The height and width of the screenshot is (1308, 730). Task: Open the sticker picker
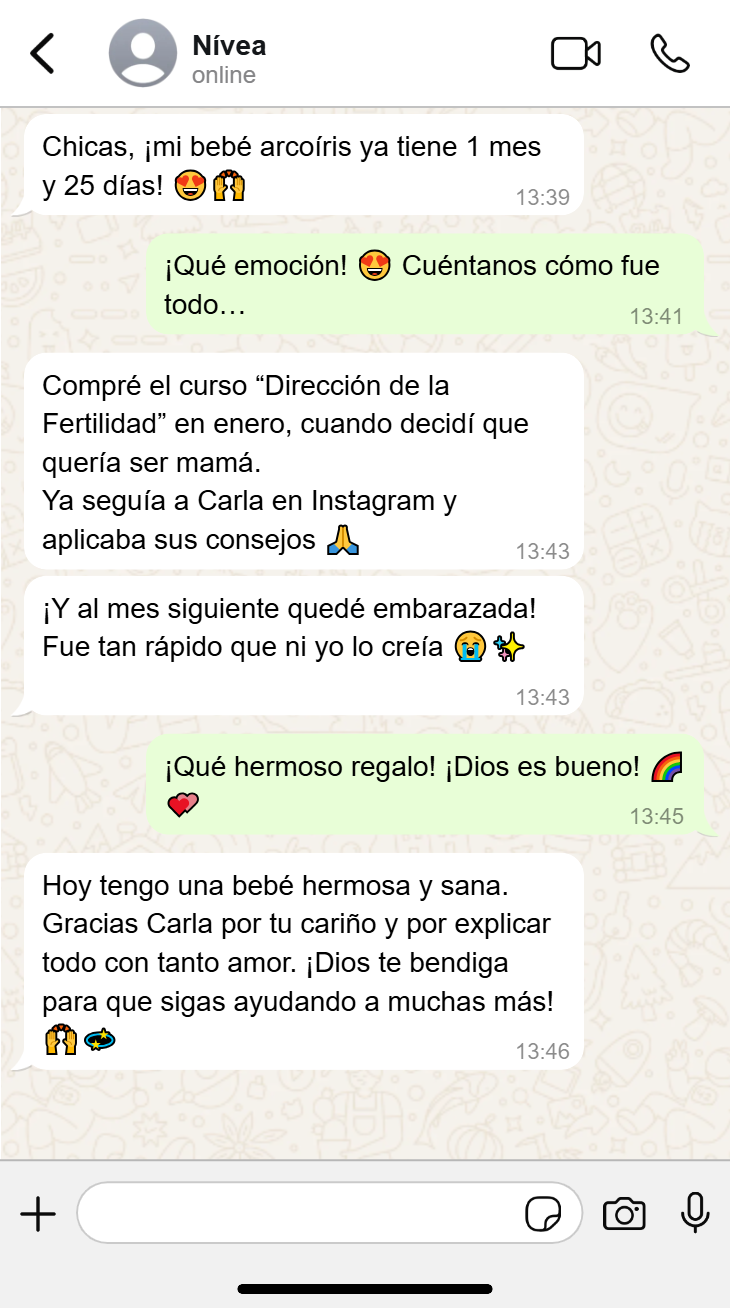[x=543, y=1215]
